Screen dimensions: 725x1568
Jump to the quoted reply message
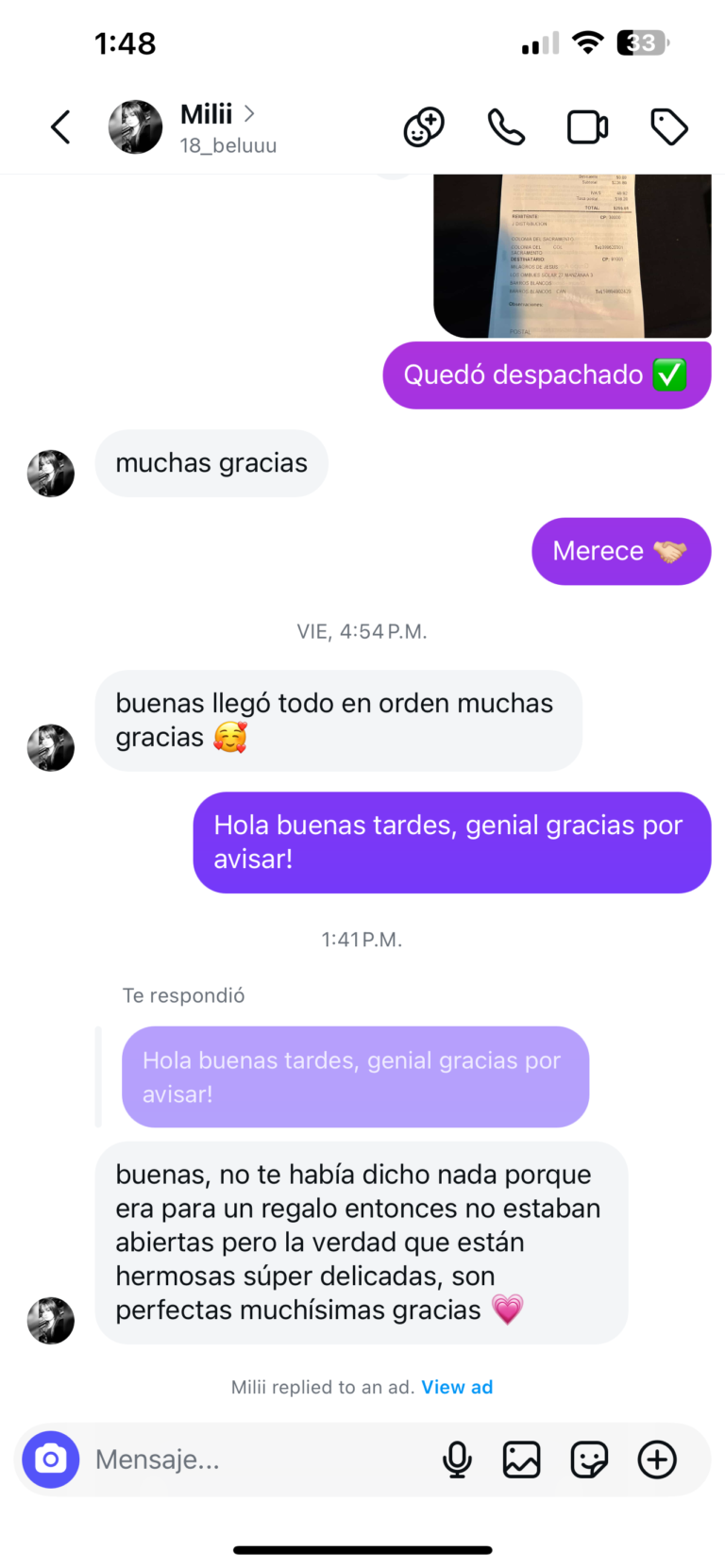355,1076
